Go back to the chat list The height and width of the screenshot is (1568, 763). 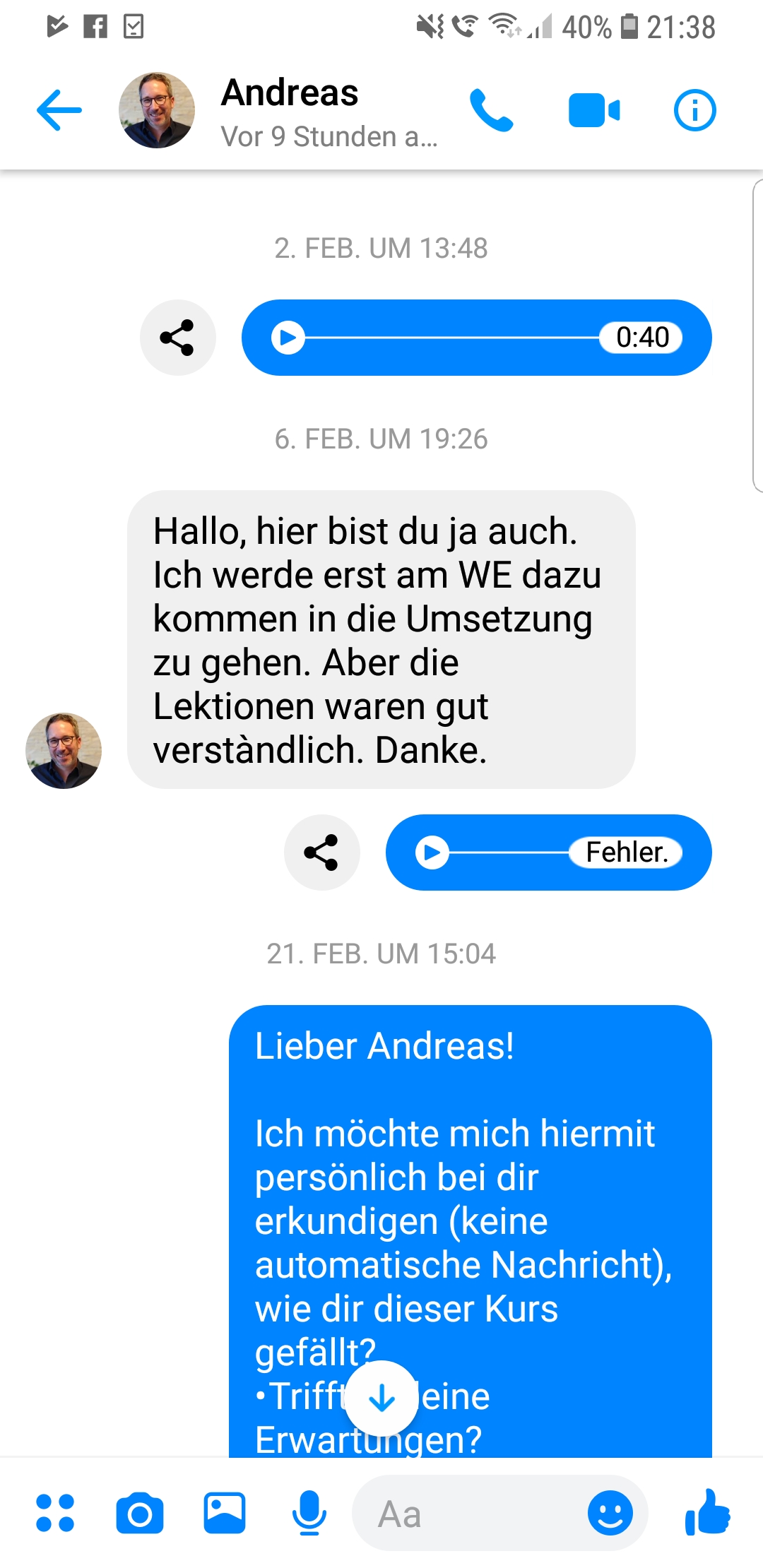(59, 110)
